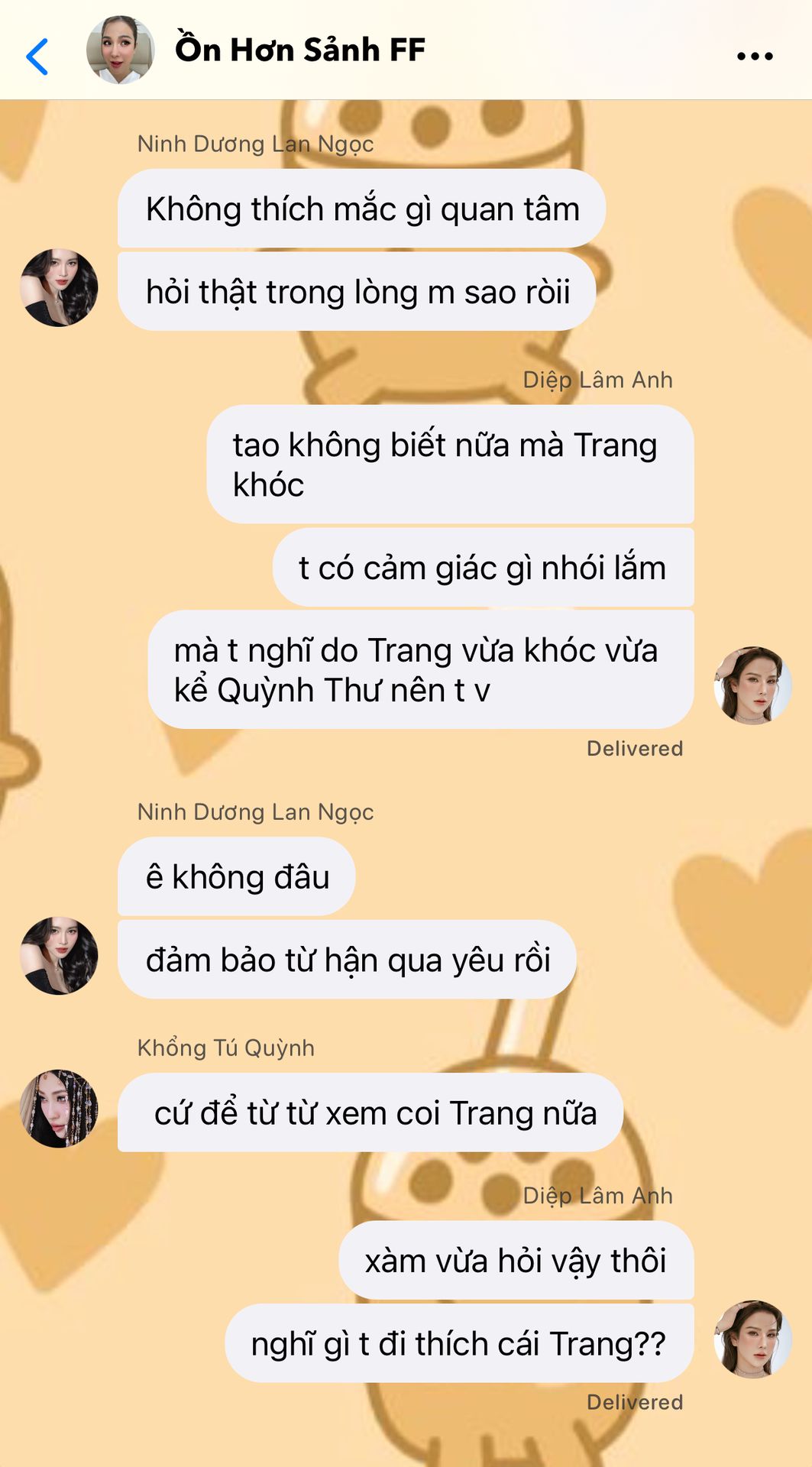812x1467 pixels.
Task: Open the Ồn Hơn Sảnh FF group avatar
Action: pos(120,50)
